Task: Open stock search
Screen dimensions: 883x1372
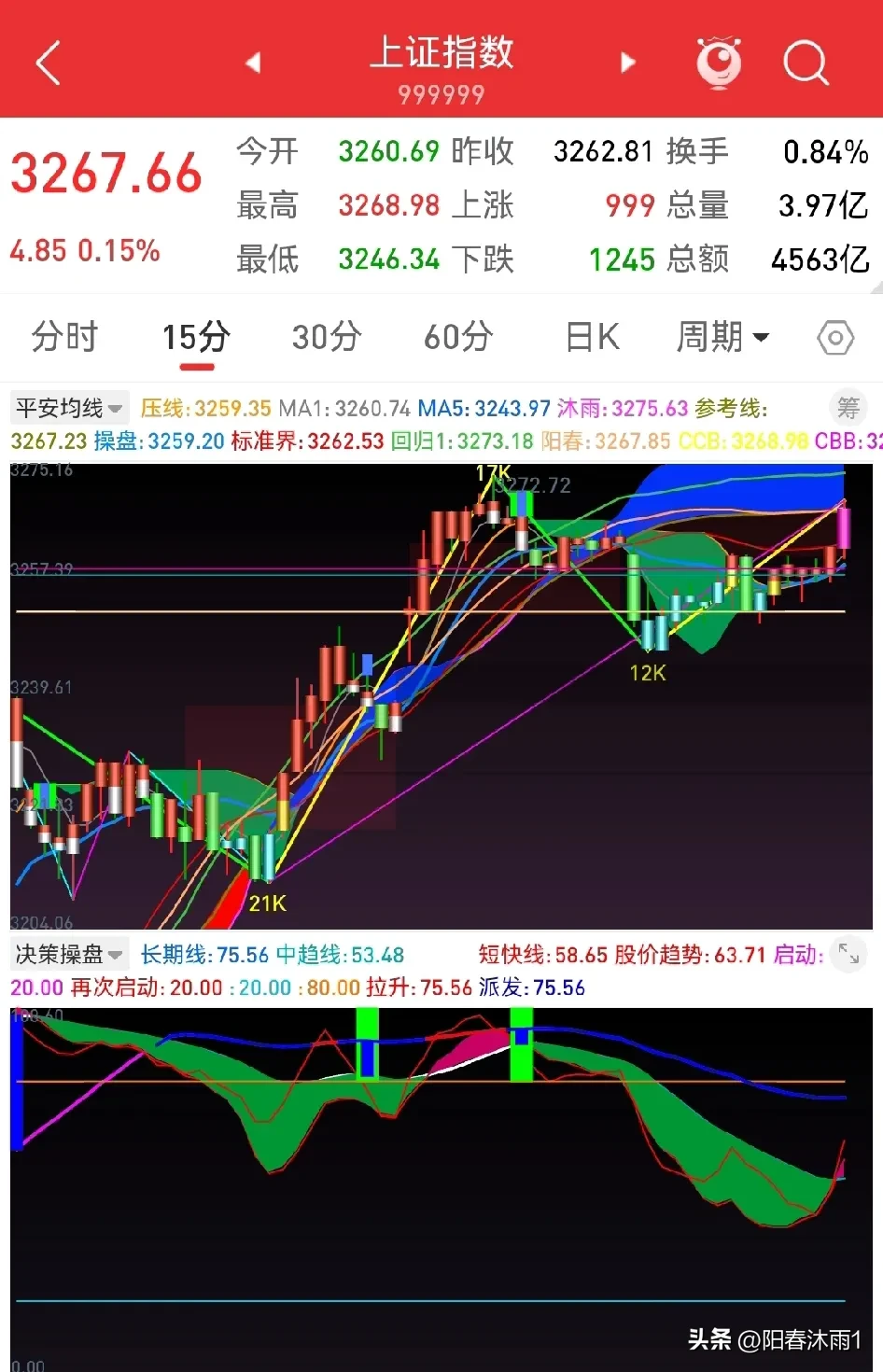Action: point(806,63)
